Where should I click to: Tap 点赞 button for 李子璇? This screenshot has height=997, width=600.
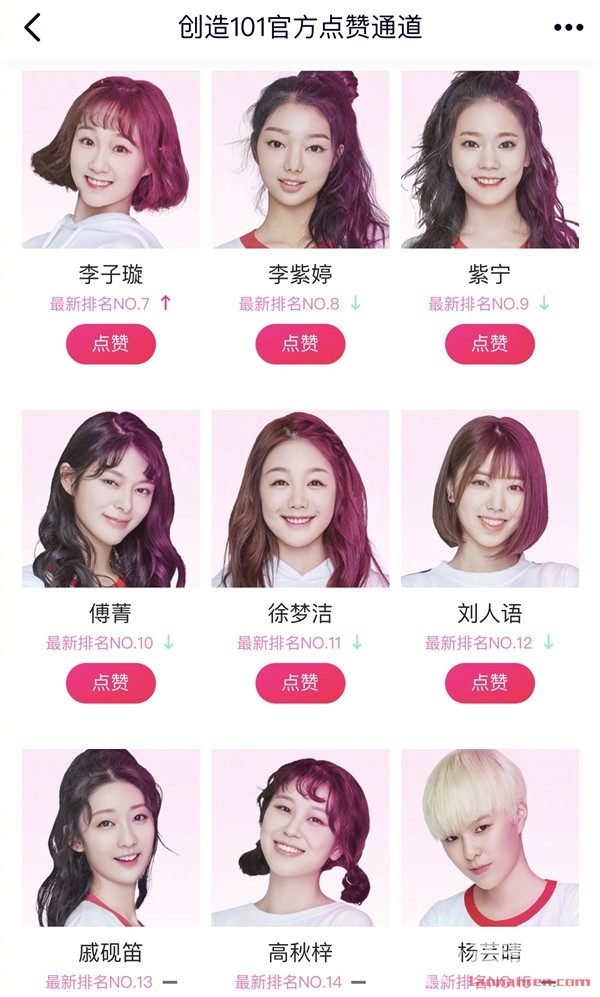pyautogui.click(x=111, y=344)
